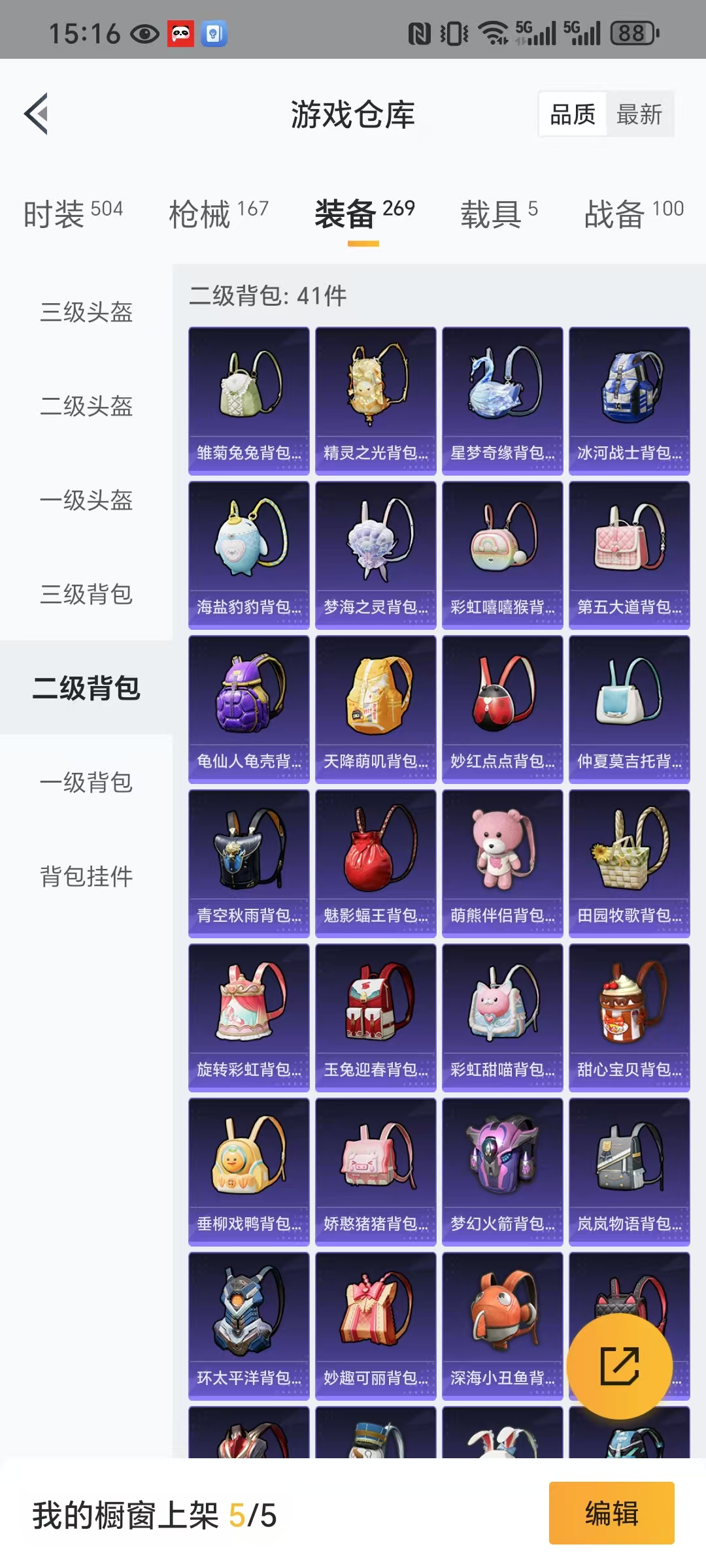
Task: Switch to the 时装 tab
Action: coord(73,214)
